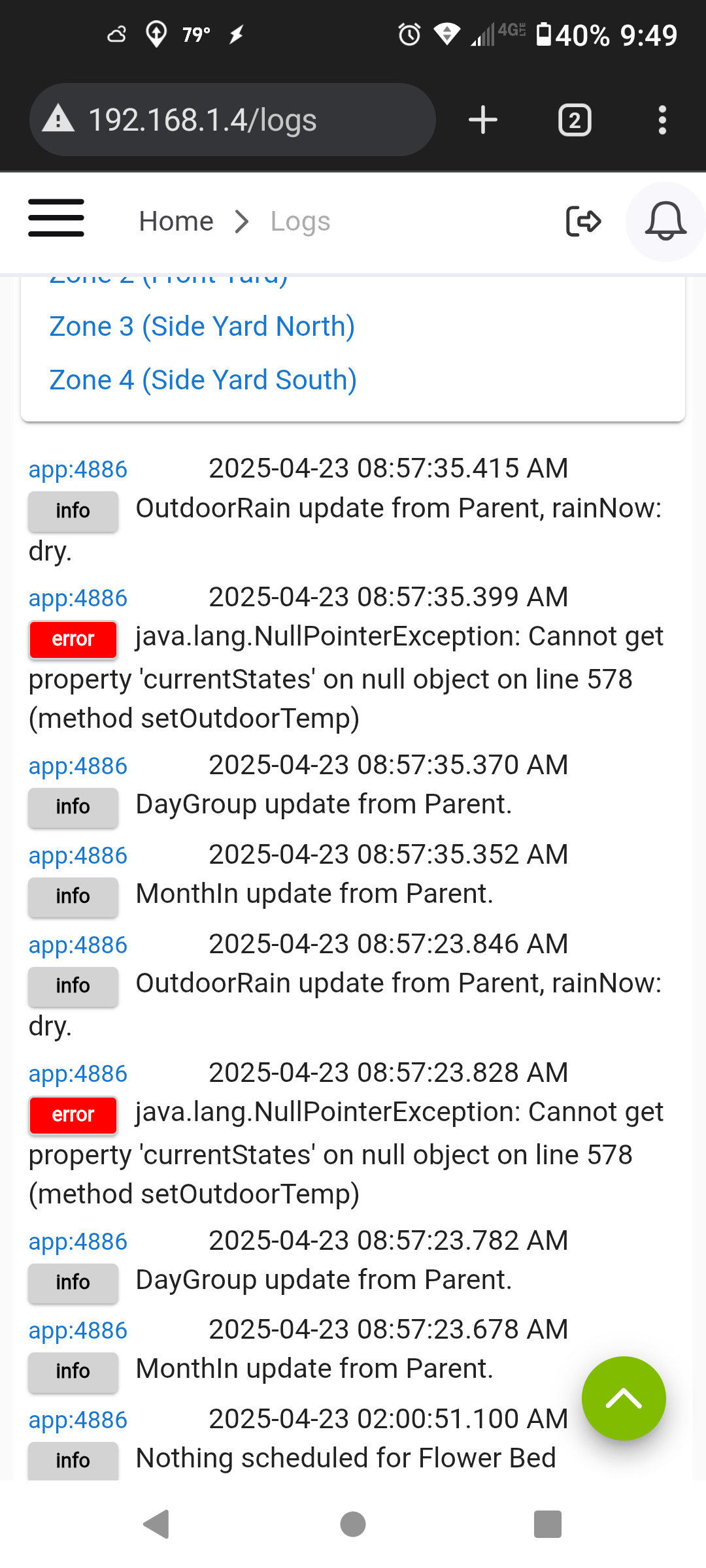Open app:4886 link at 02:00:51.100 AM

pyautogui.click(x=78, y=1420)
